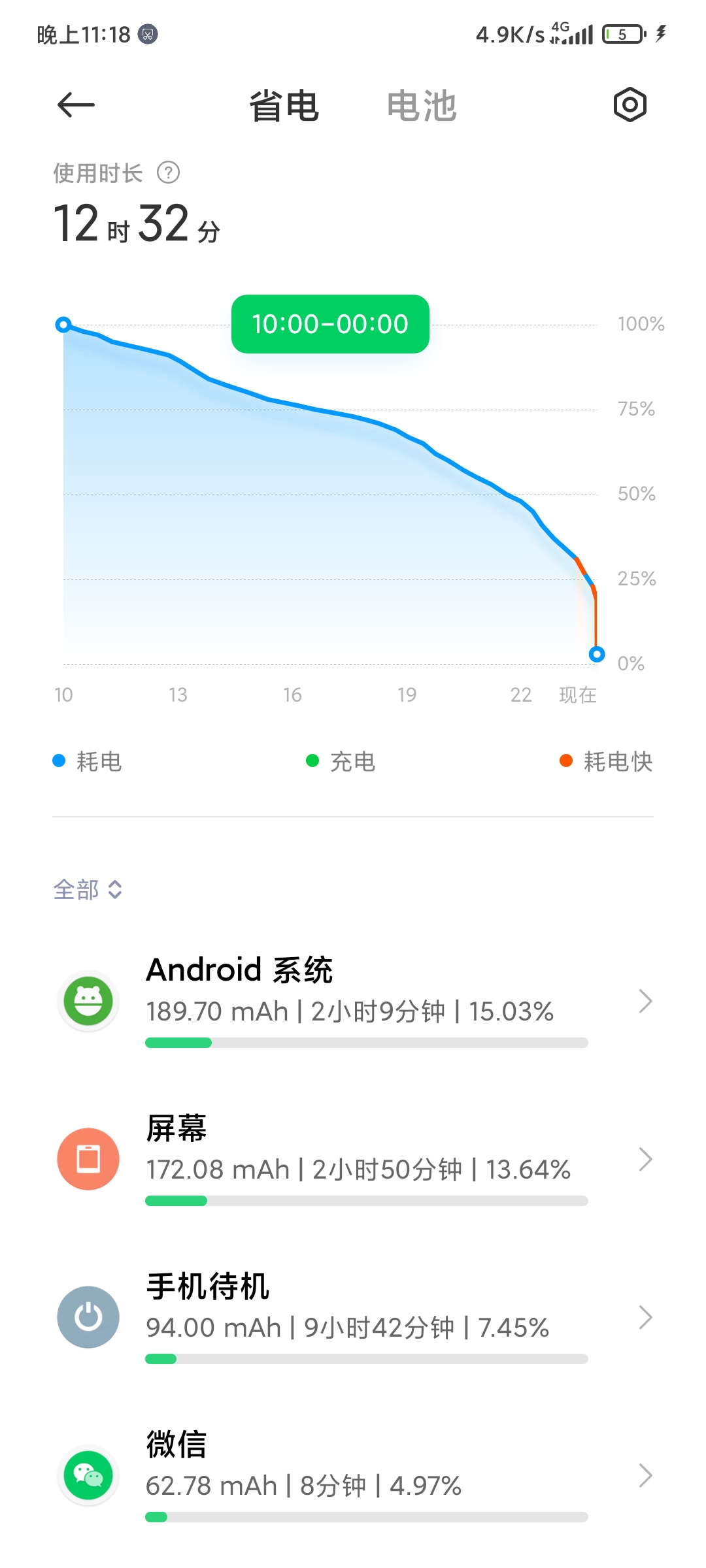The image size is (706, 1568).
Task: Open 微信 power usage details
Action: (353, 1475)
